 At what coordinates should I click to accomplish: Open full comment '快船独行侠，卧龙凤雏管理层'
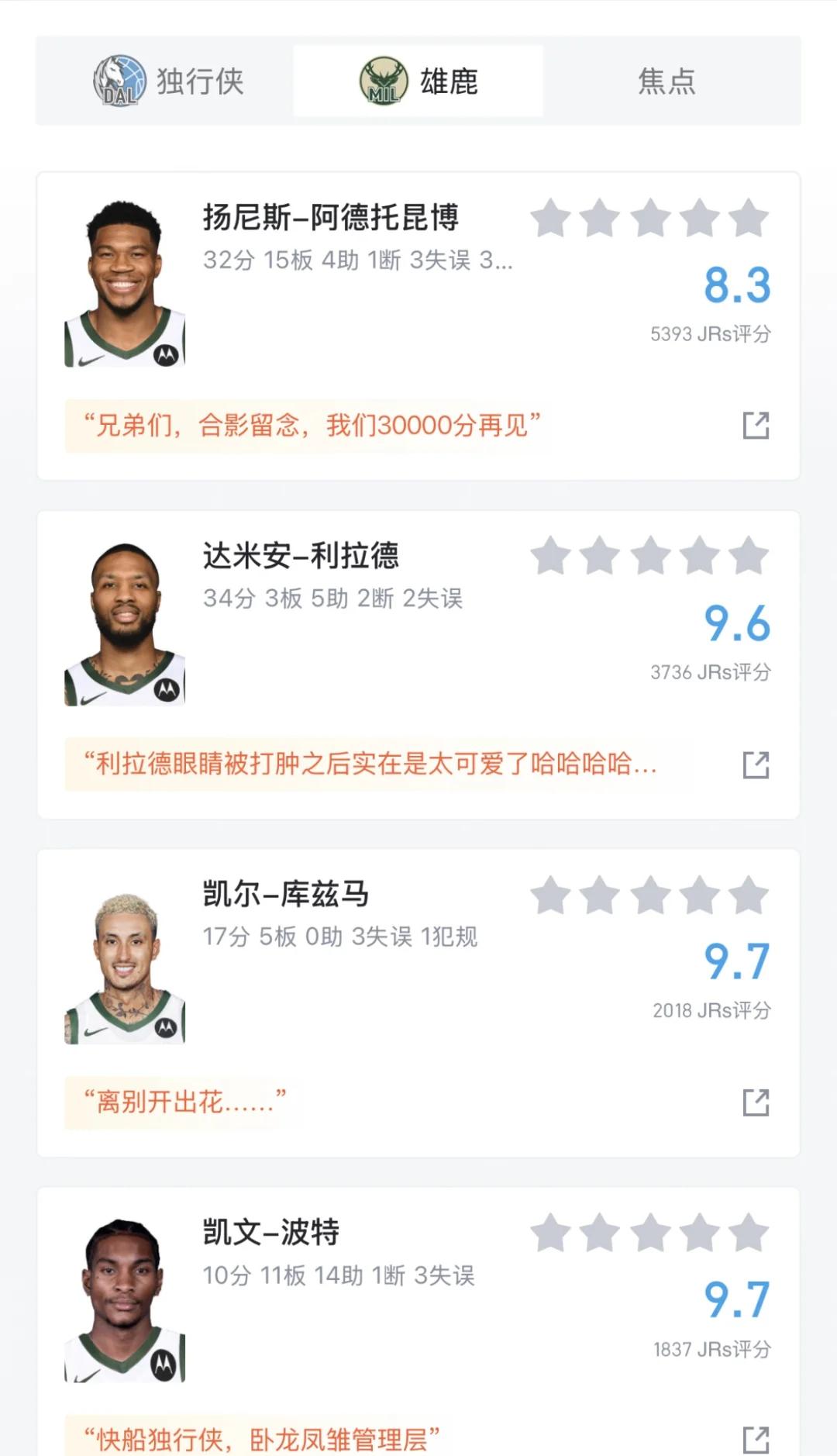[x=263, y=1438]
